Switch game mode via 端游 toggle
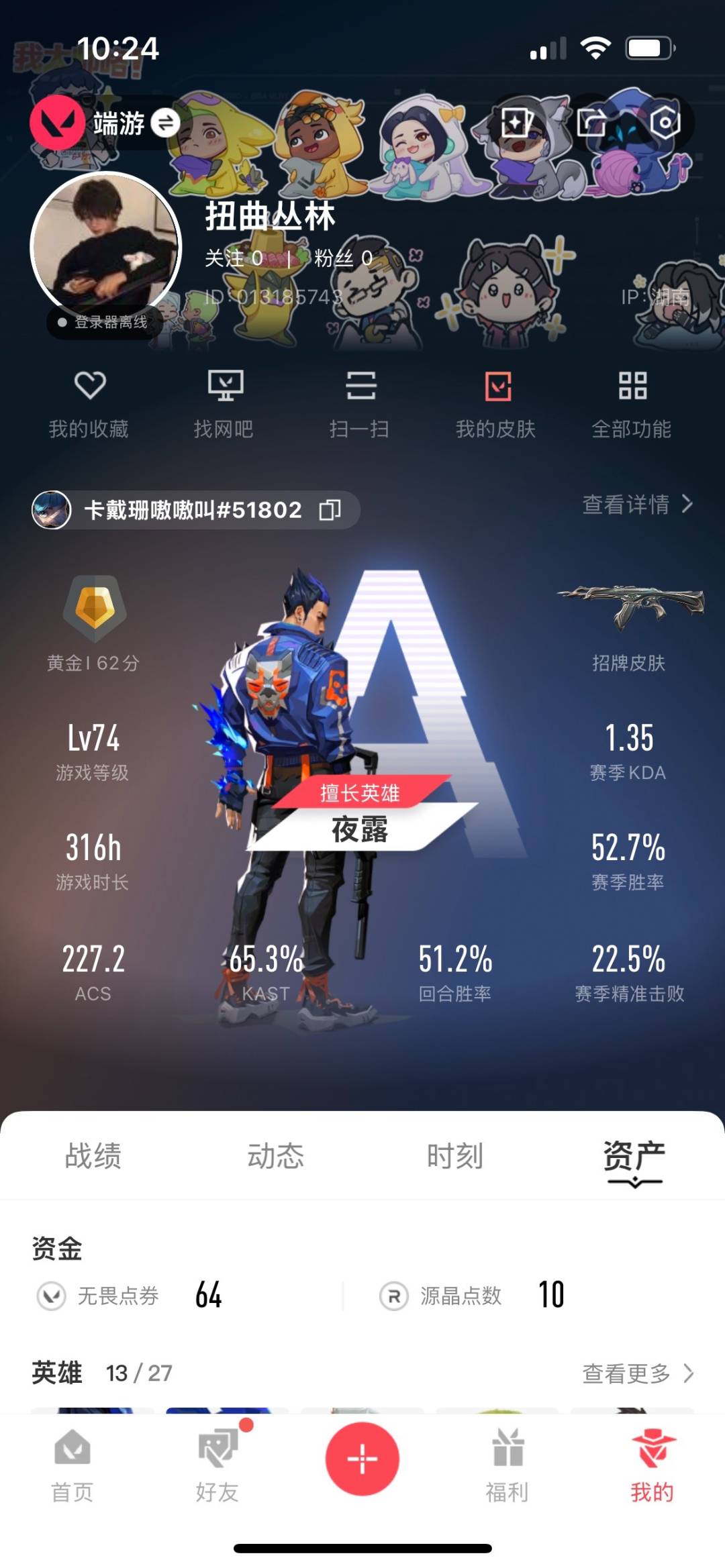 tap(165, 123)
